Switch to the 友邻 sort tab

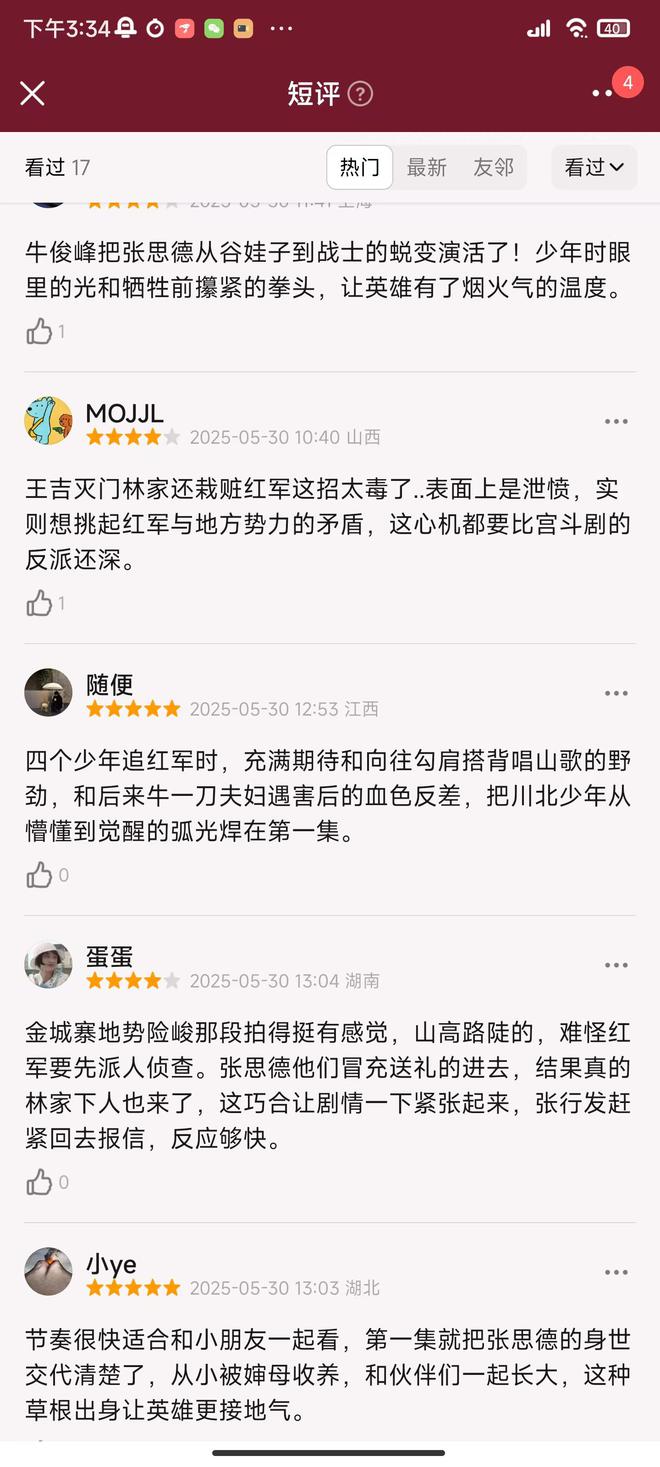pos(493,168)
